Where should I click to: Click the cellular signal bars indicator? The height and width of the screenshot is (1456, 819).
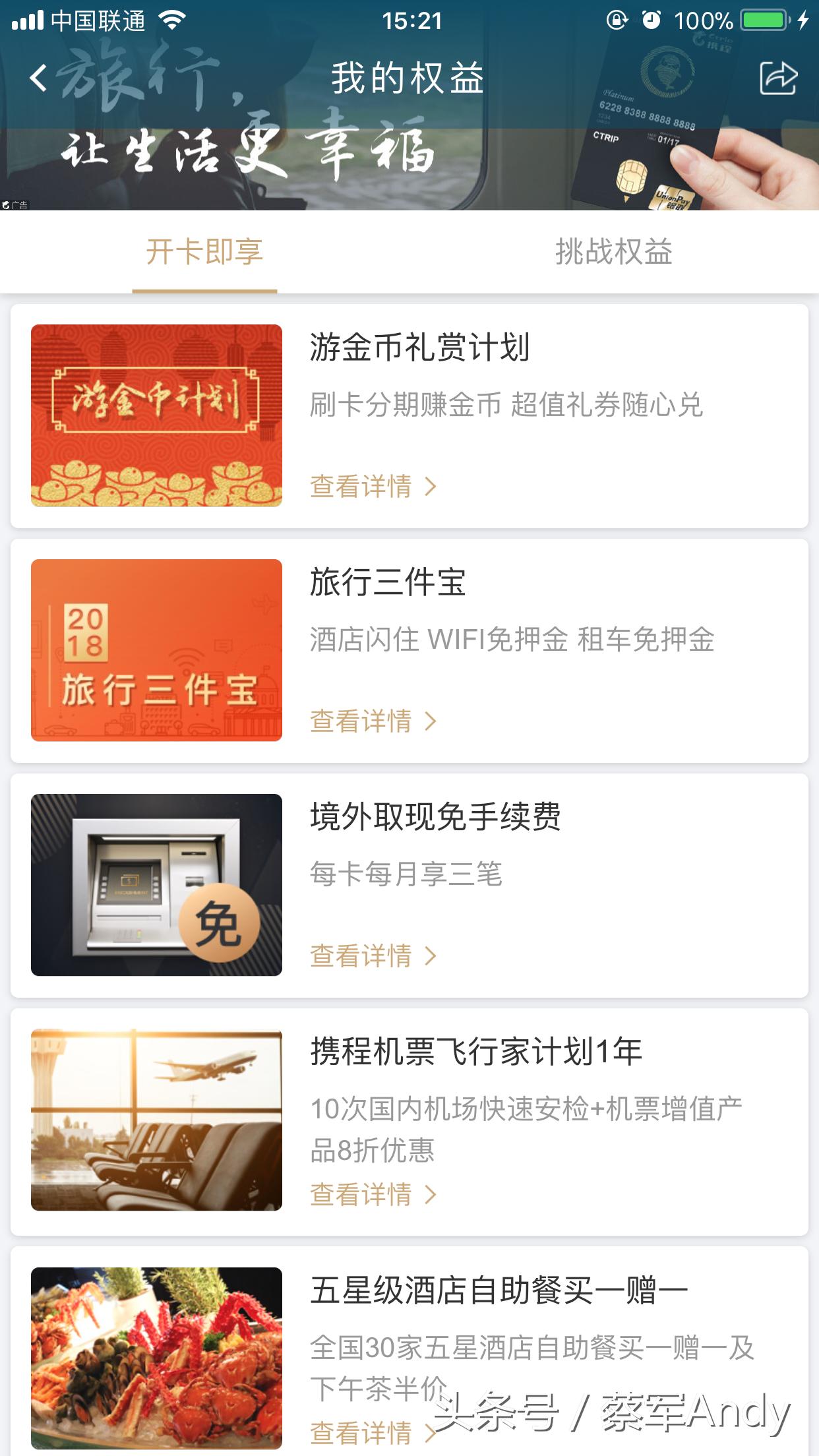click(26, 20)
